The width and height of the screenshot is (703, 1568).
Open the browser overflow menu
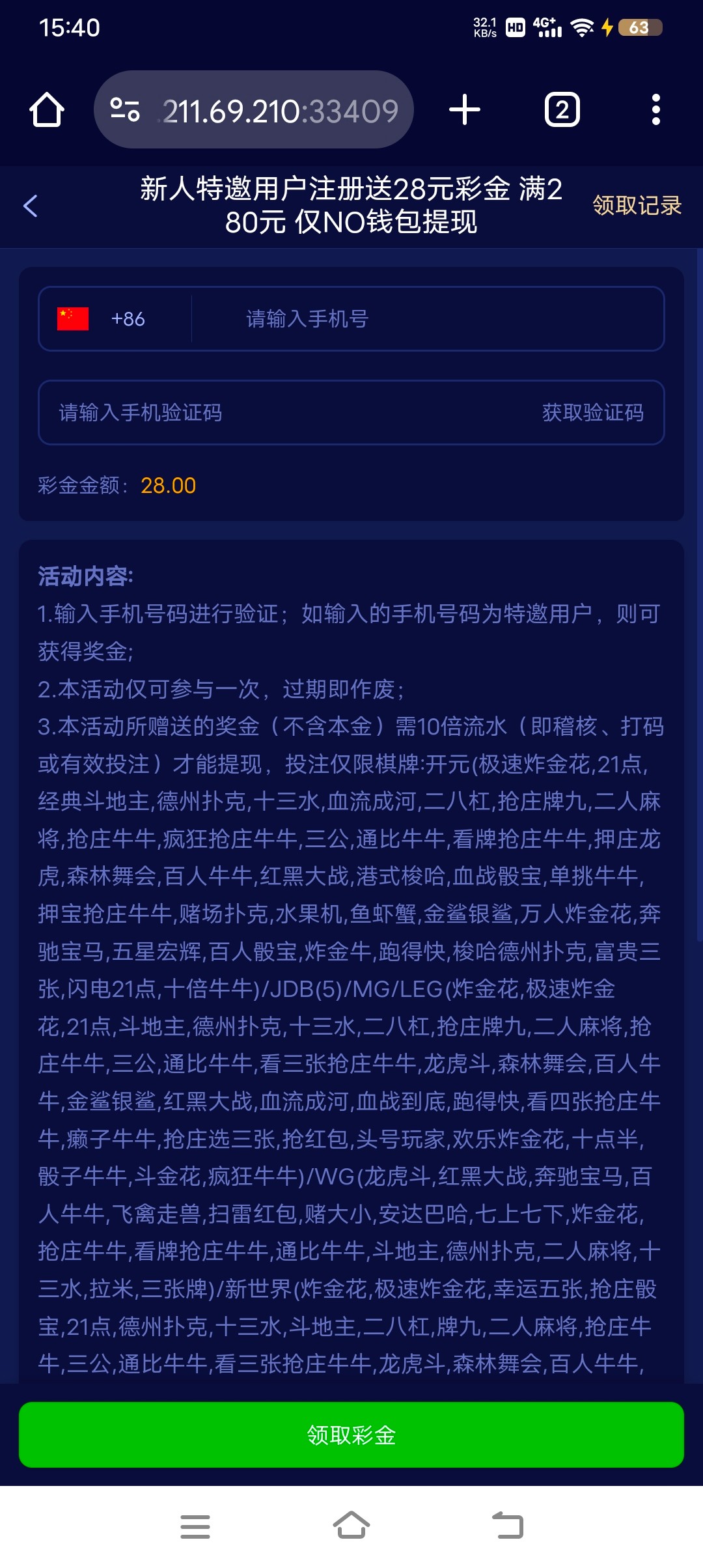tap(655, 109)
